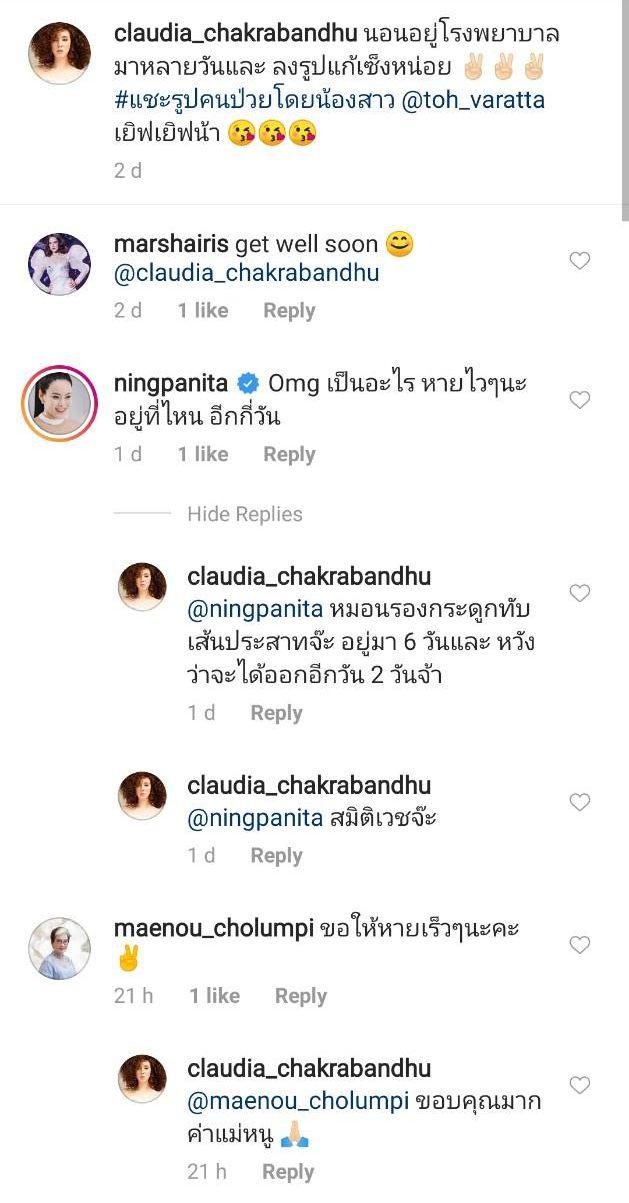Reply to ningpanita's comment
The image size is (629, 1203).
(x=289, y=454)
